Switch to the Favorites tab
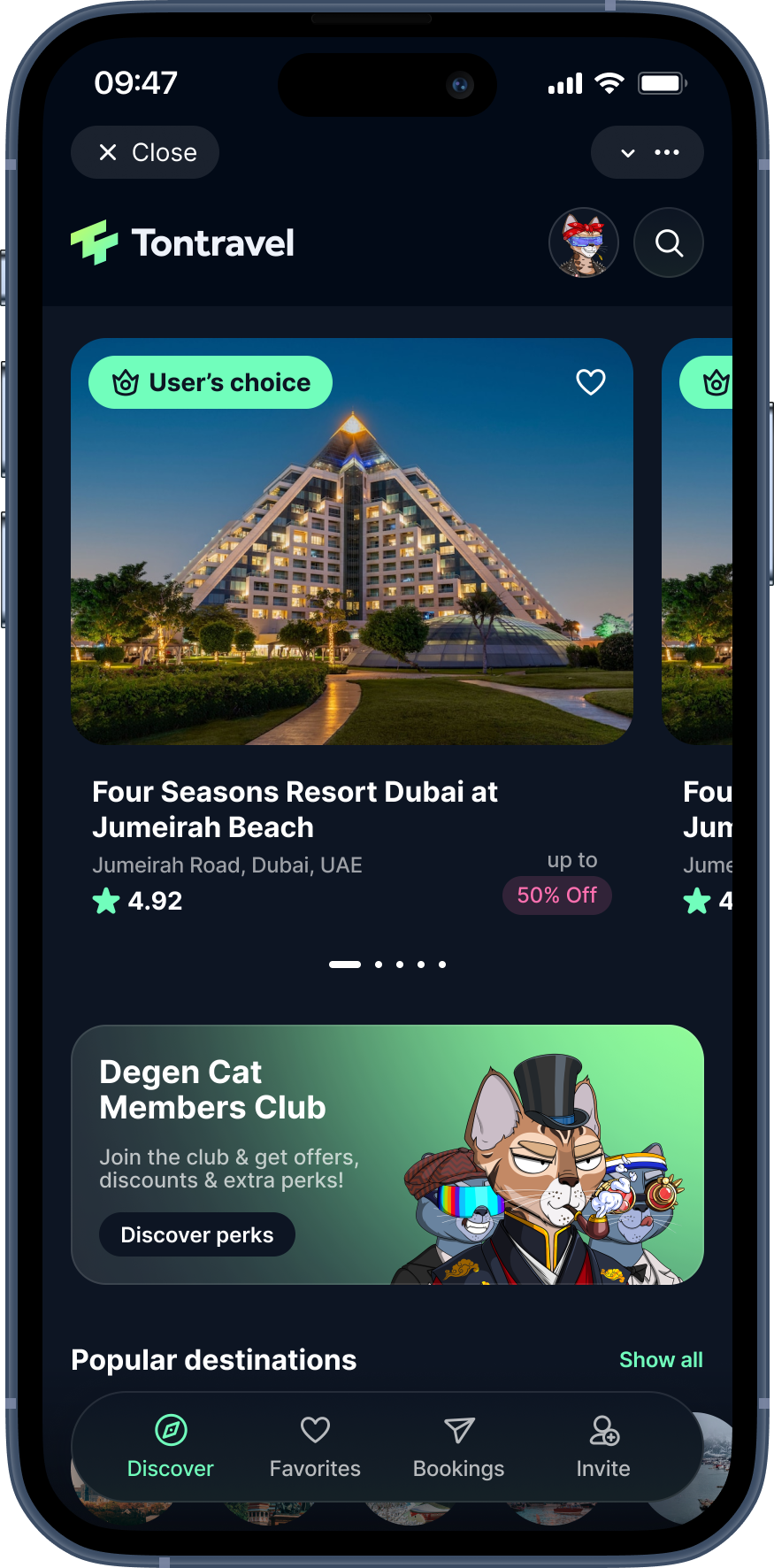The height and width of the screenshot is (1568, 774). pyautogui.click(x=315, y=1448)
